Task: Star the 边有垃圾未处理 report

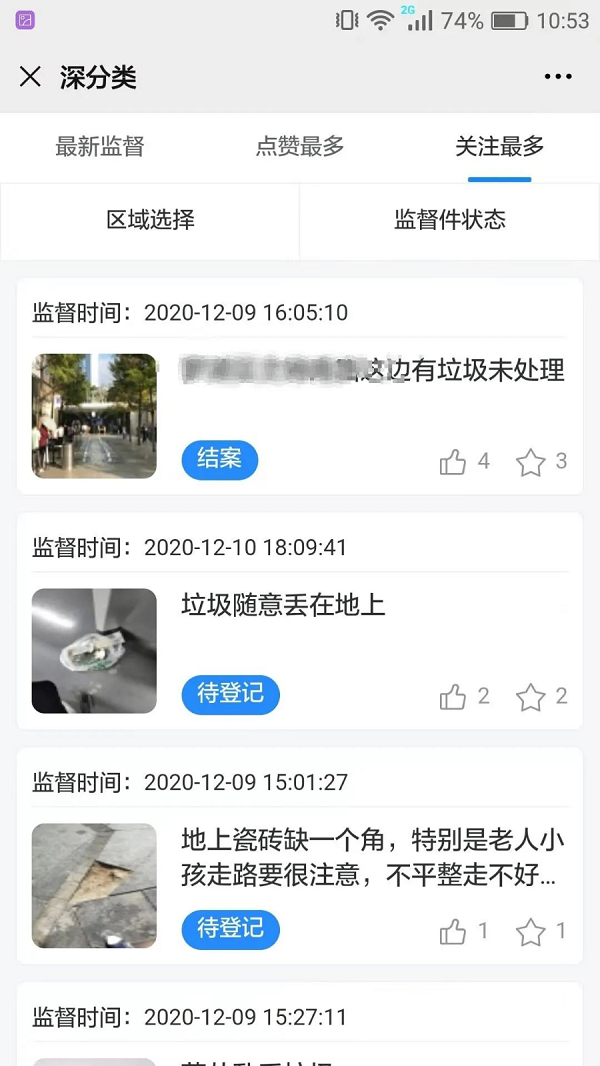Action: coord(530,462)
